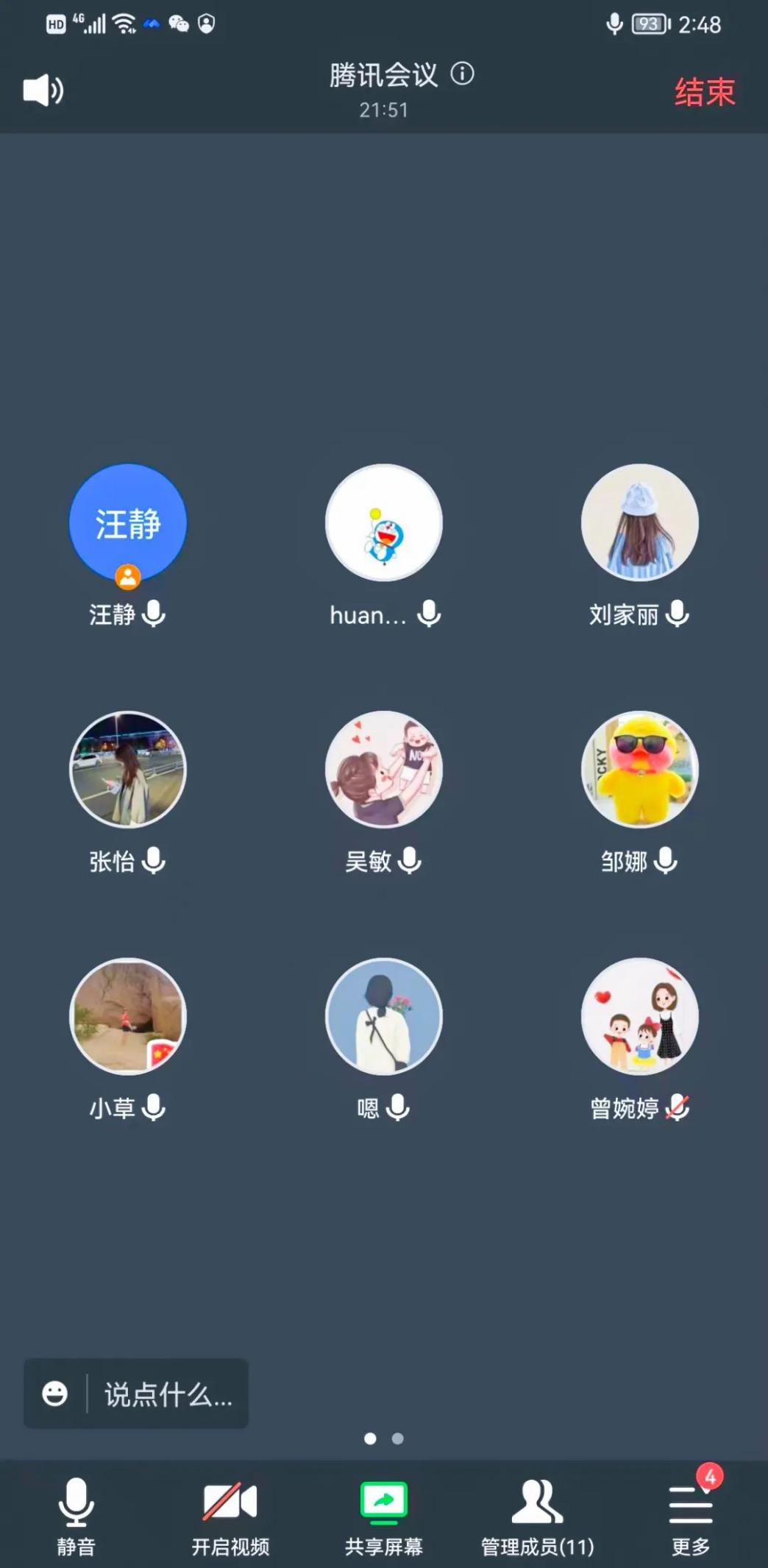This screenshot has width=768, height=1568.
Task: Open 管理成员 member management
Action: coord(538,1516)
